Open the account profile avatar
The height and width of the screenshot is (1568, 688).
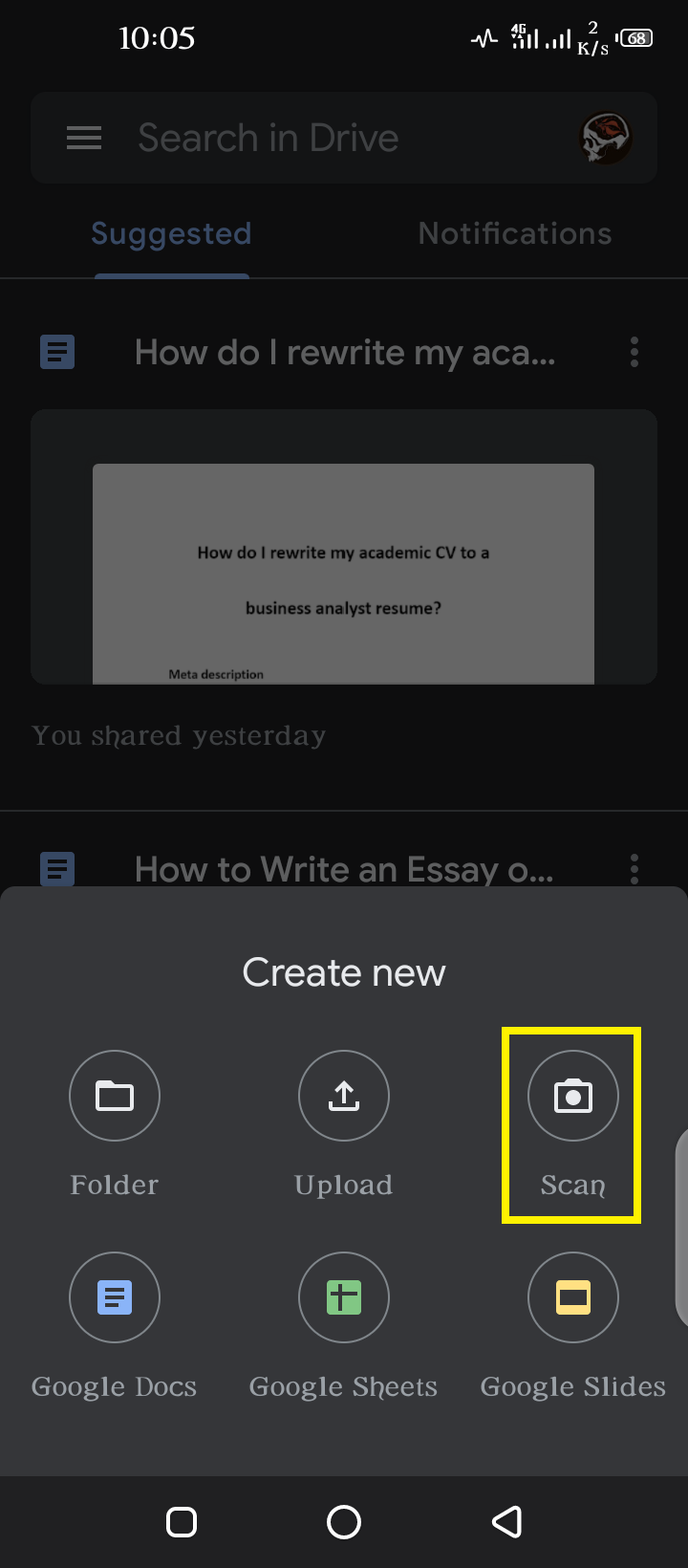606,138
